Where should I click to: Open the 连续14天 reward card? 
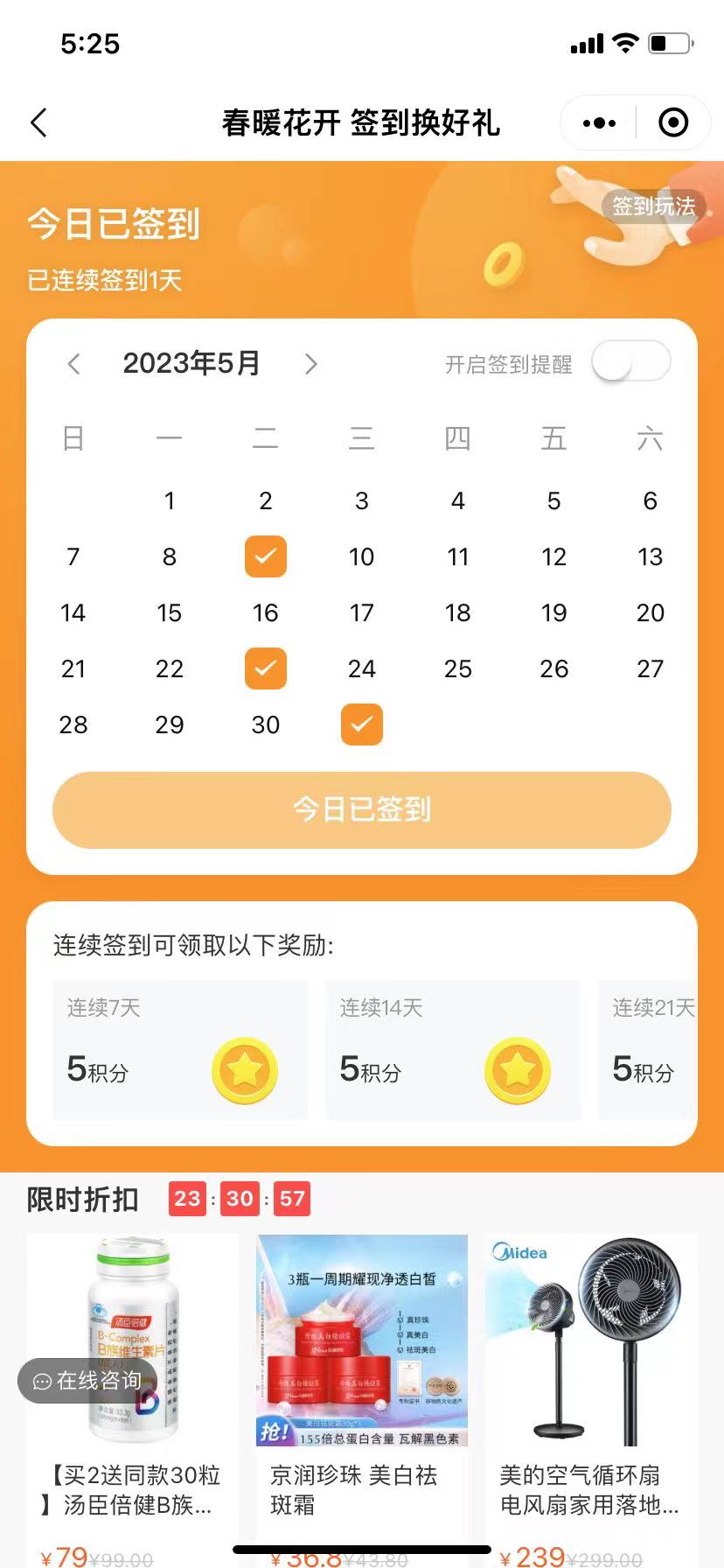453,1049
